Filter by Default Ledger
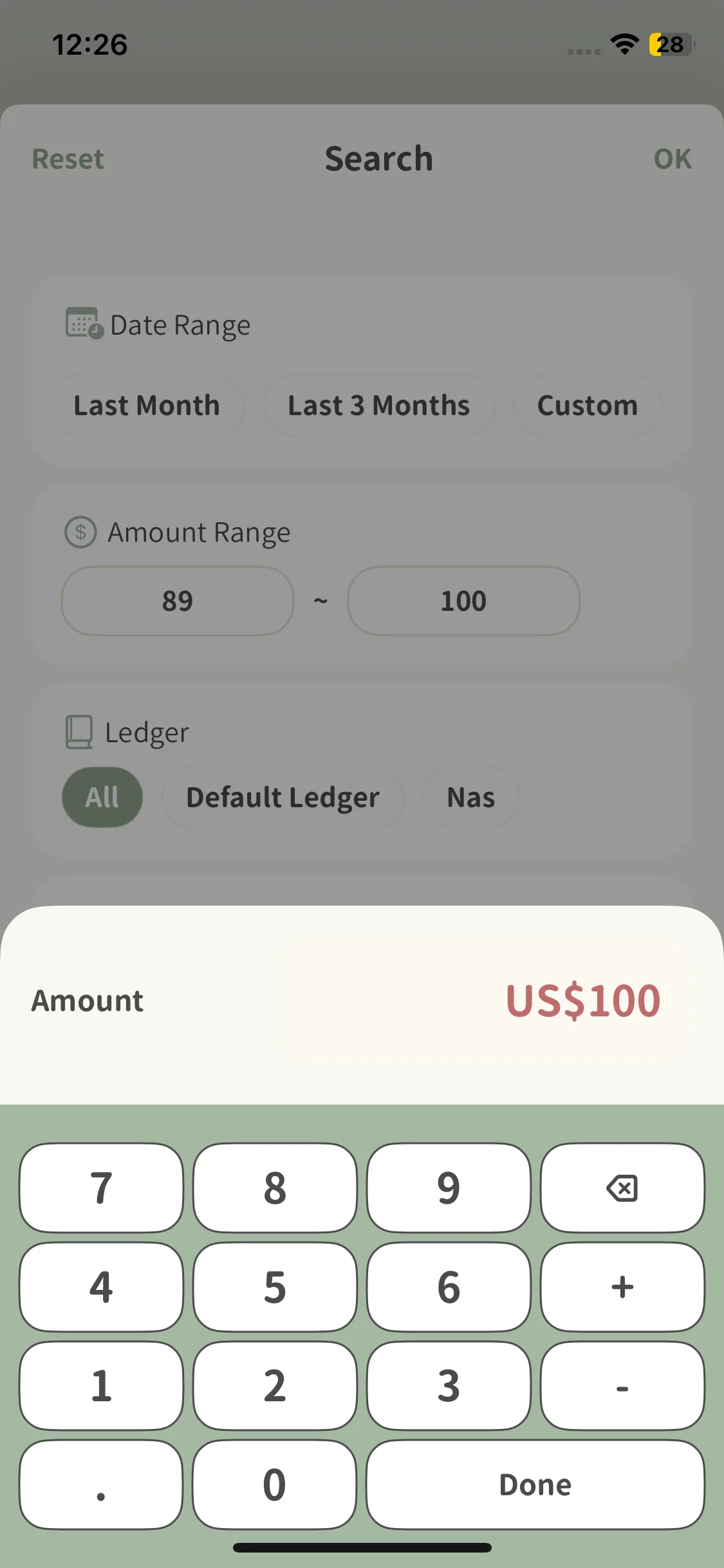The image size is (724, 1568). (283, 797)
